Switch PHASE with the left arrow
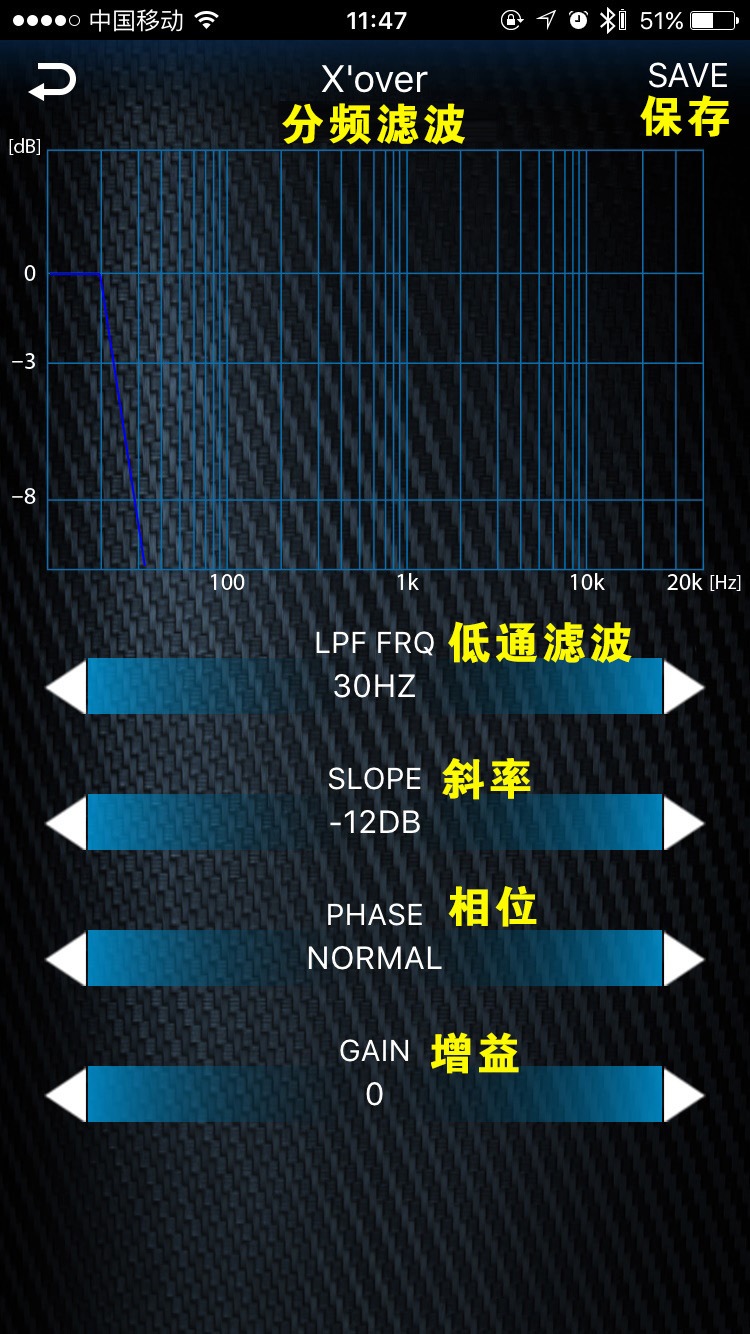 pos(66,958)
